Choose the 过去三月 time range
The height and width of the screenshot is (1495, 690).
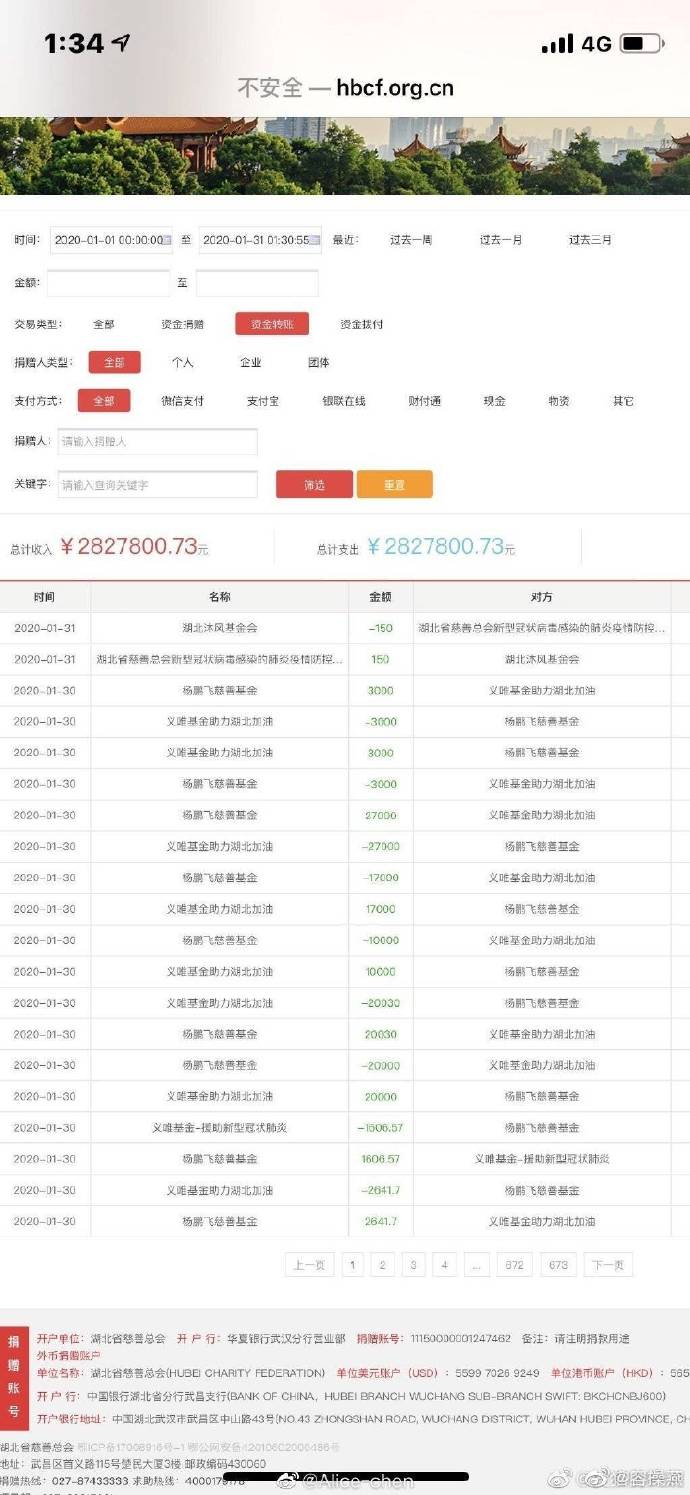(590, 240)
